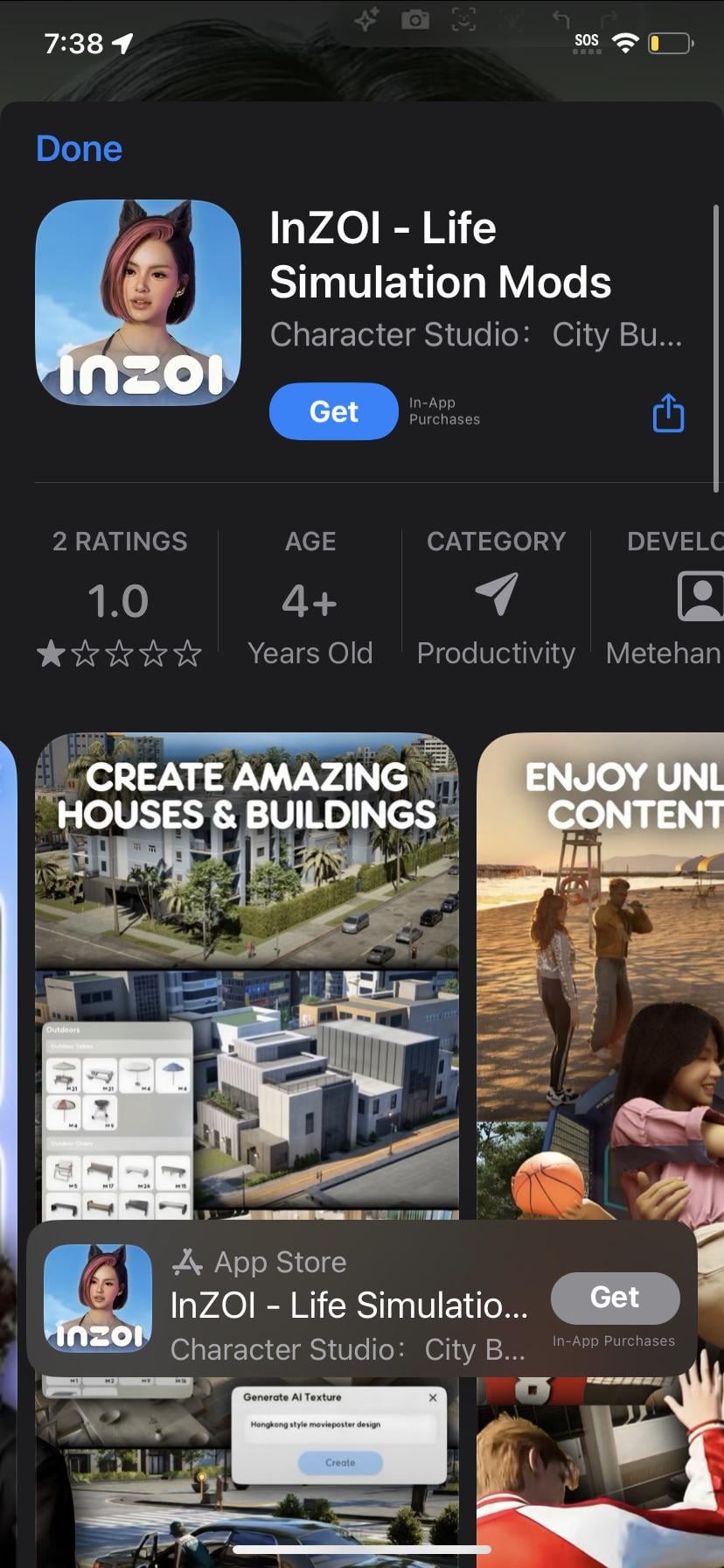
Task: Open the InZOI App Store banner
Action: pos(350,1305)
